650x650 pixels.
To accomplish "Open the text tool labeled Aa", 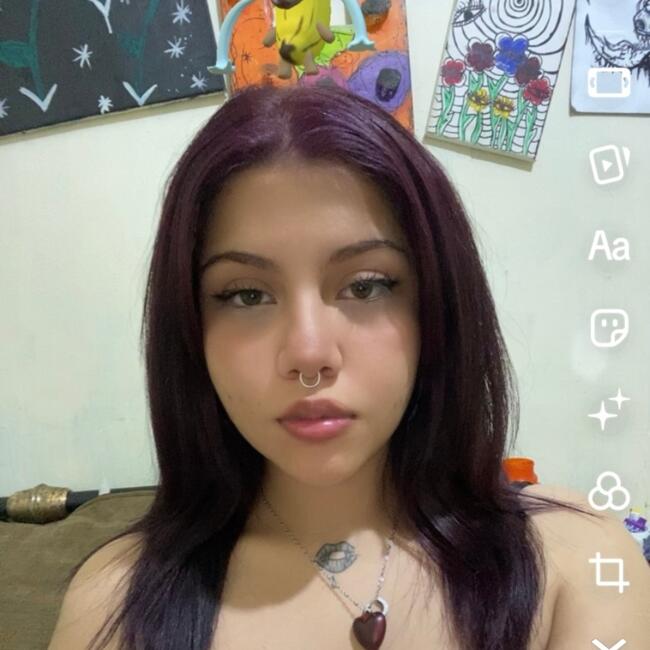I will (x=608, y=246).
